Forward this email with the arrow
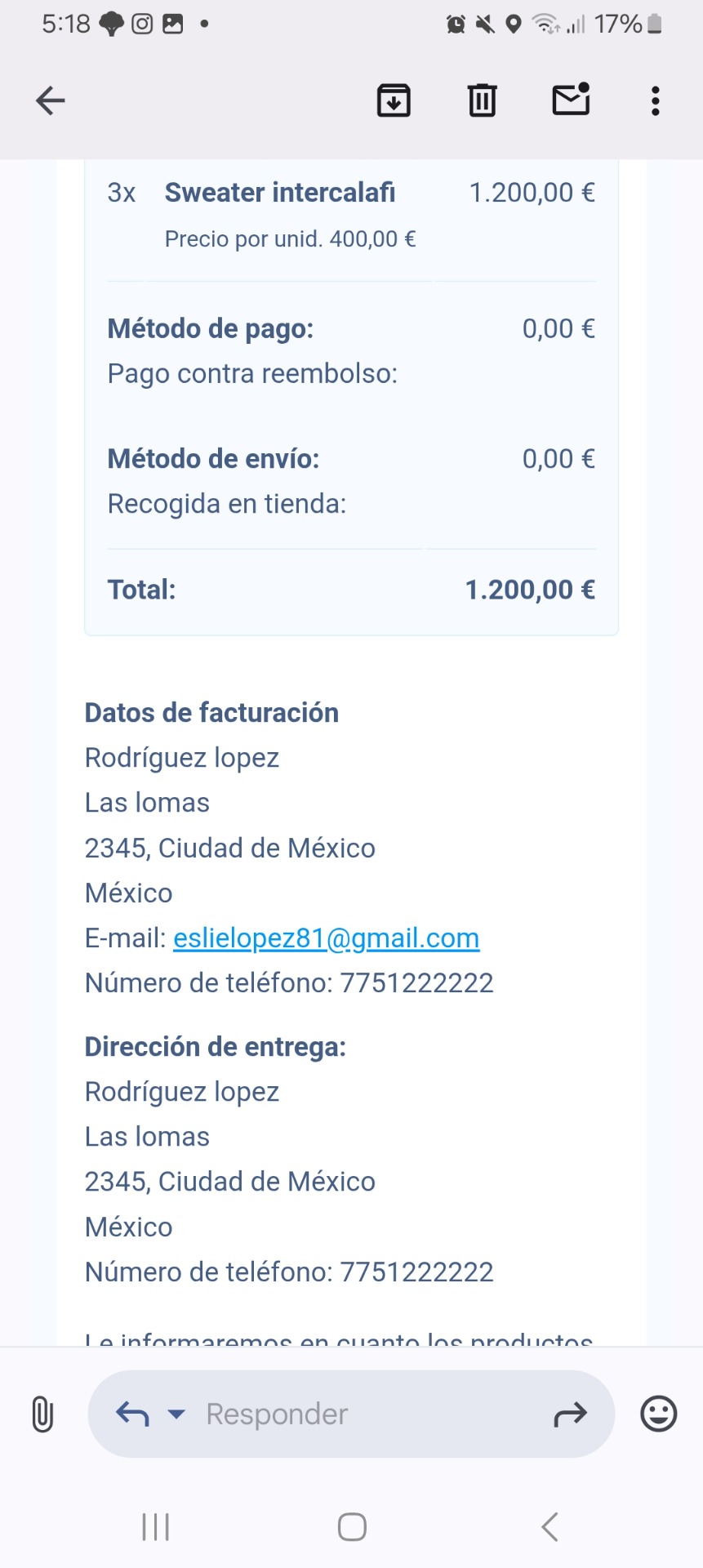The height and width of the screenshot is (1568, 703). pos(570,1414)
